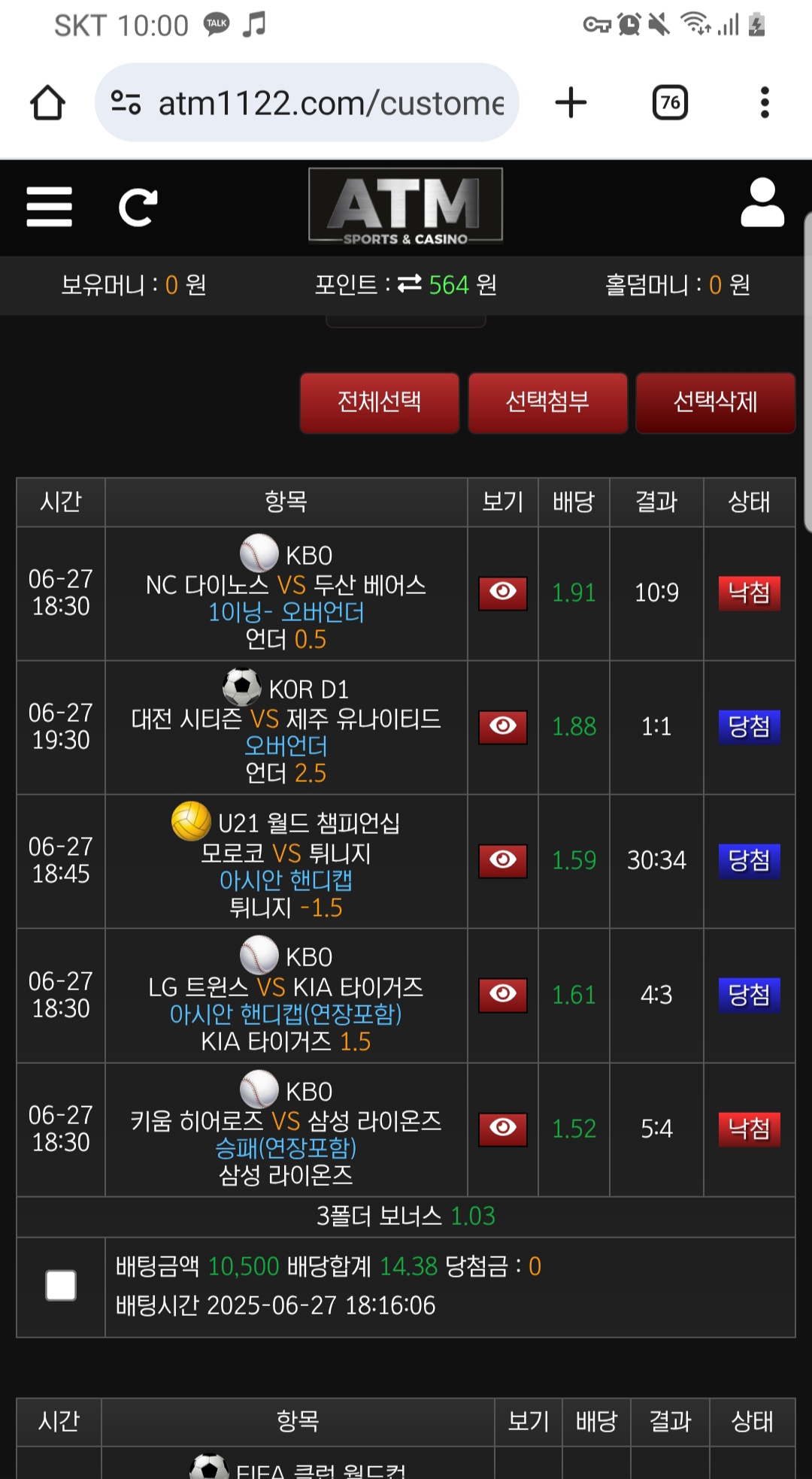Show the 76 open tabs
The image size is (812, 1479).
click(670, 103)
